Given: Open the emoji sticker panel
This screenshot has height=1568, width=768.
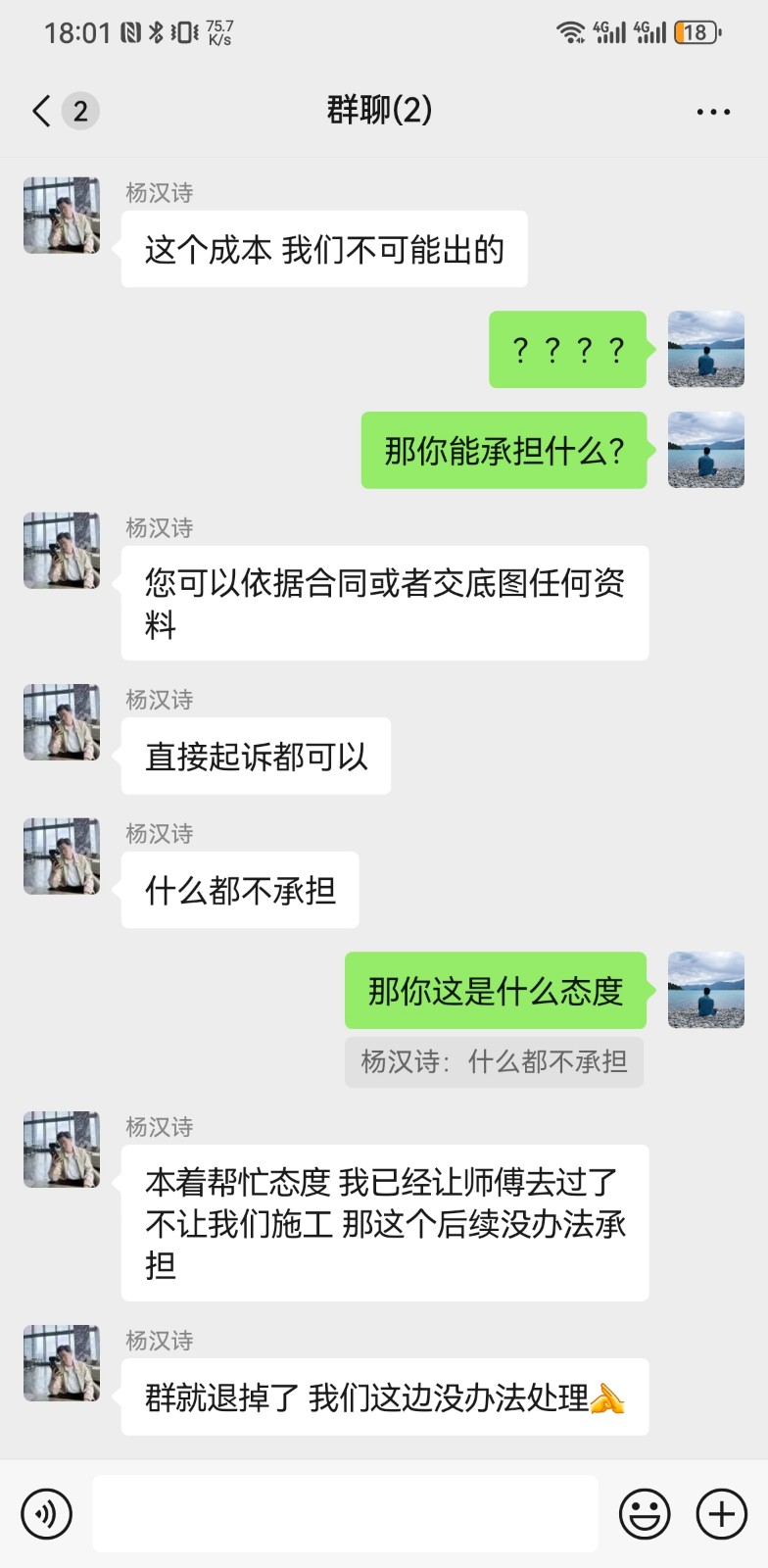Looking at the screenshot, I should tap(645, 1513).
